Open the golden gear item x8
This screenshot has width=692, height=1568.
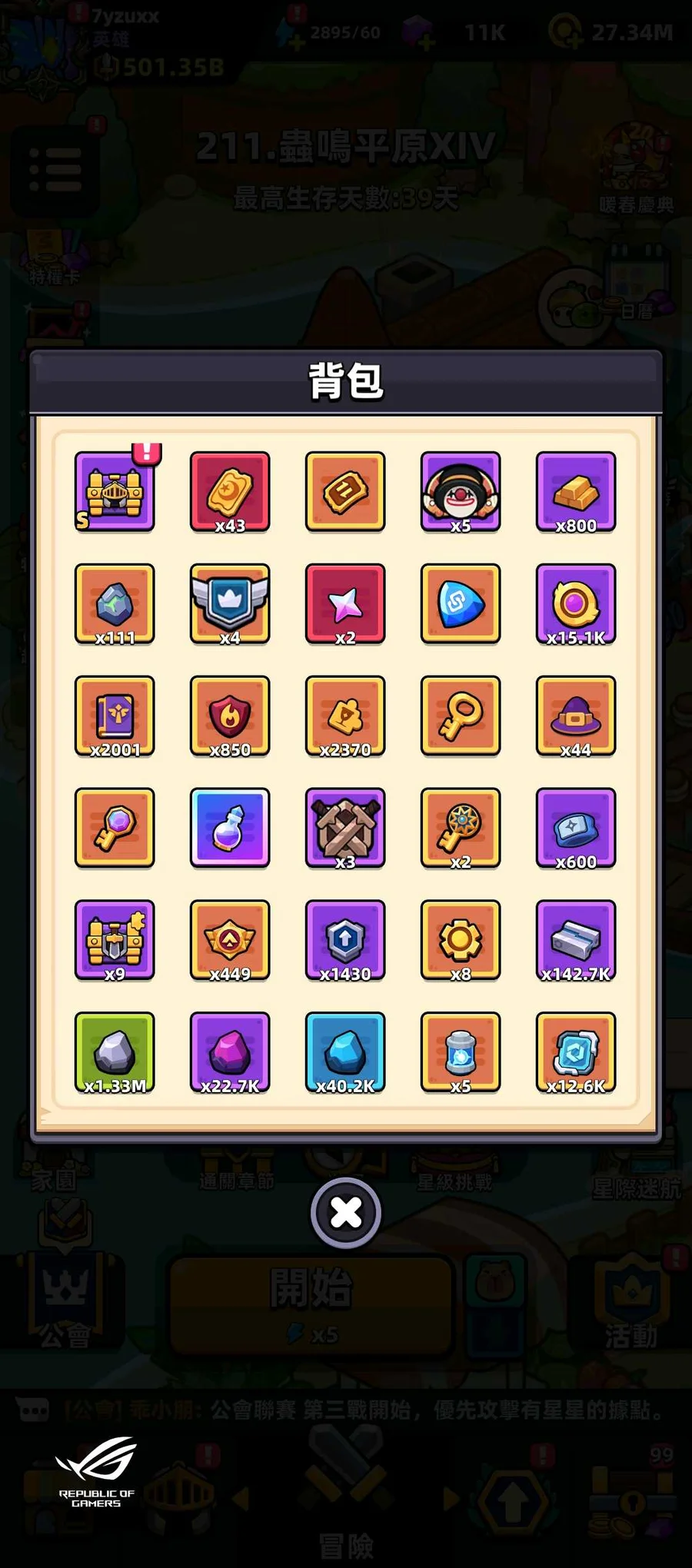tap(461, 941)
